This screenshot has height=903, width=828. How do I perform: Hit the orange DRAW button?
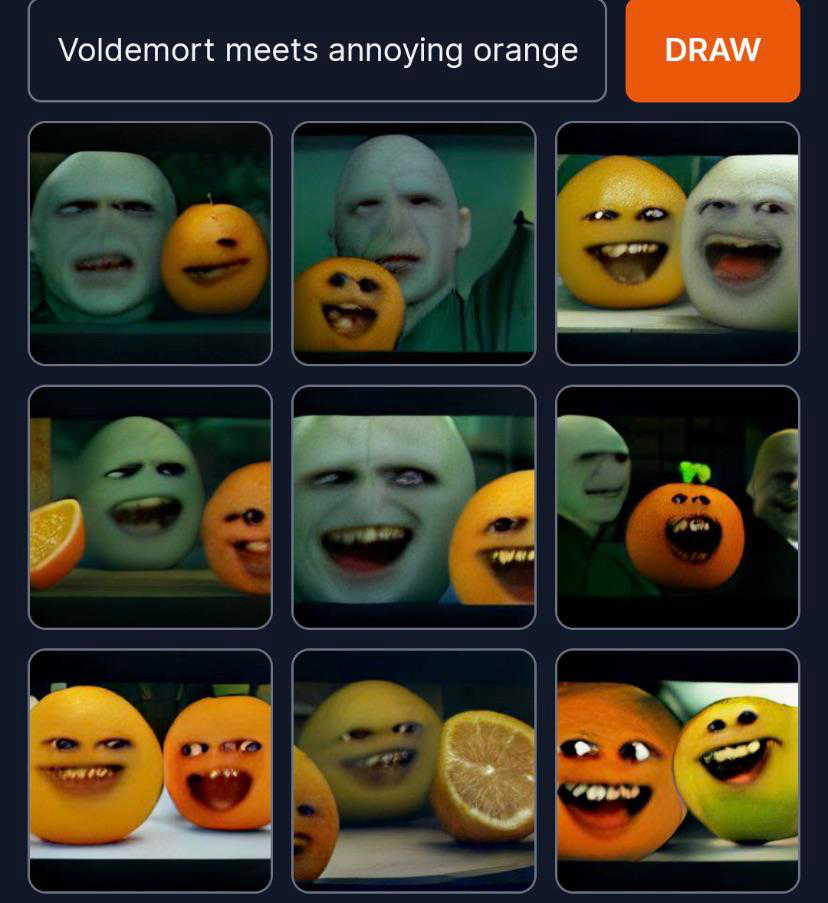712,50
